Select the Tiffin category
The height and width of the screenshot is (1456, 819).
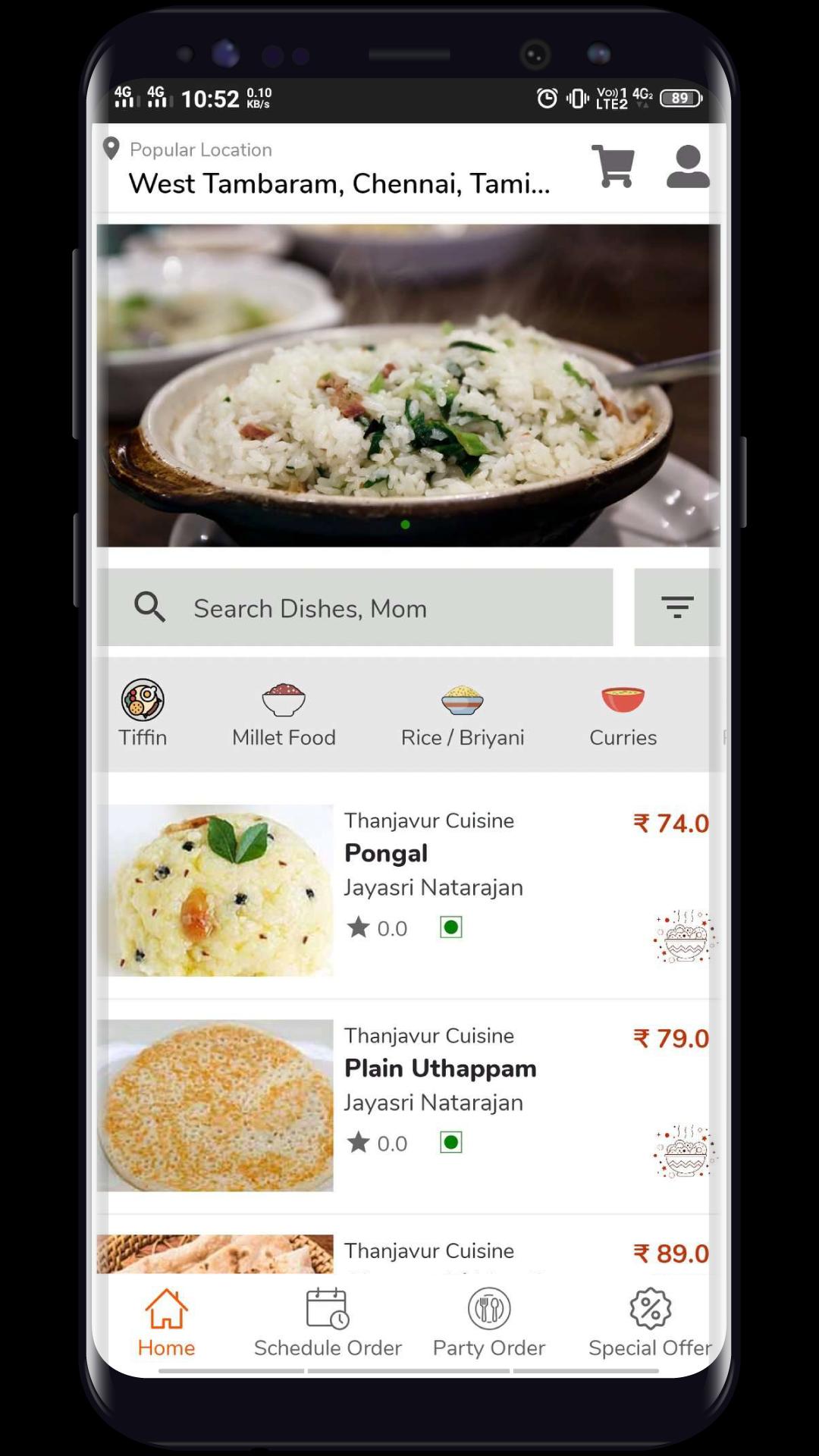pyautogui.click(x=143, y=714)
